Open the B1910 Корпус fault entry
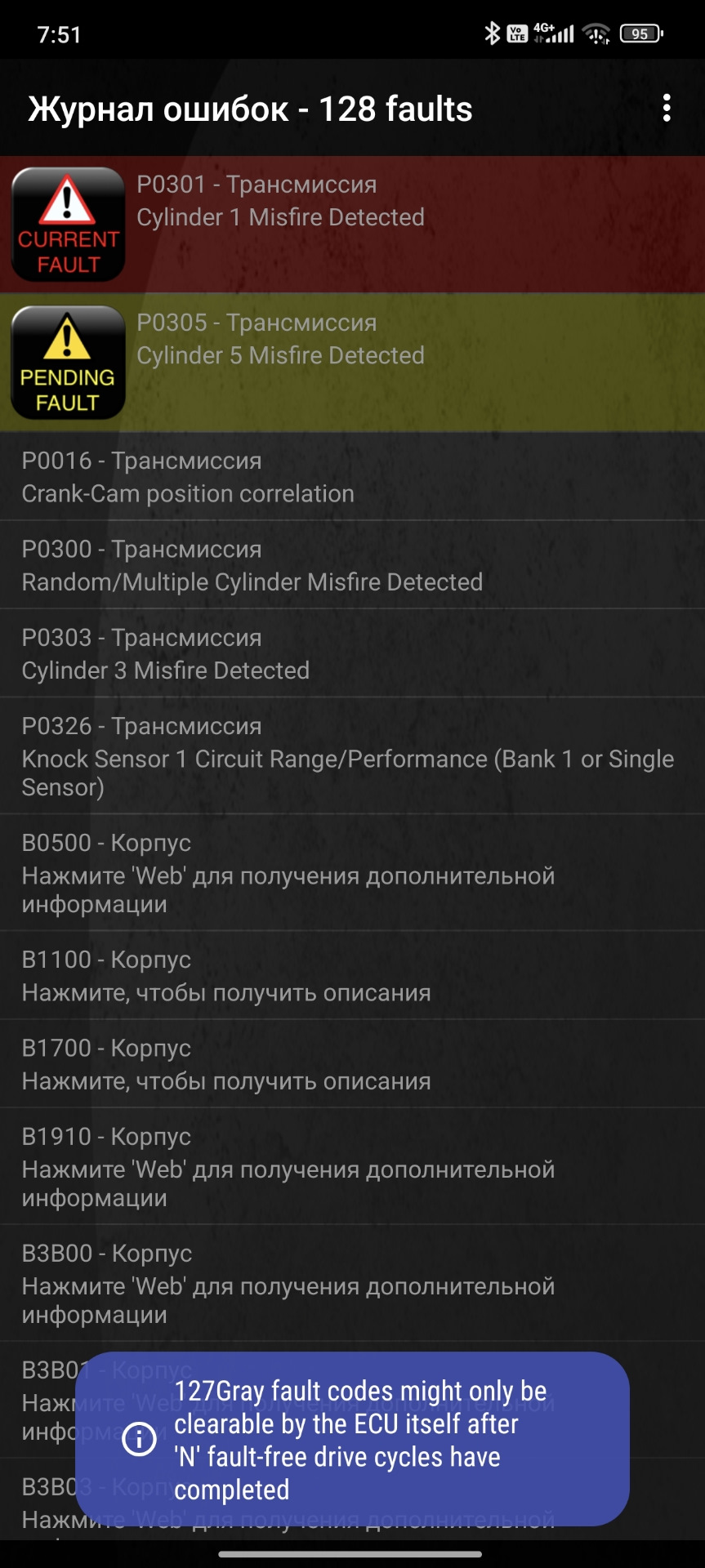Screen dimensions: 705x1568 point(352,1166)
